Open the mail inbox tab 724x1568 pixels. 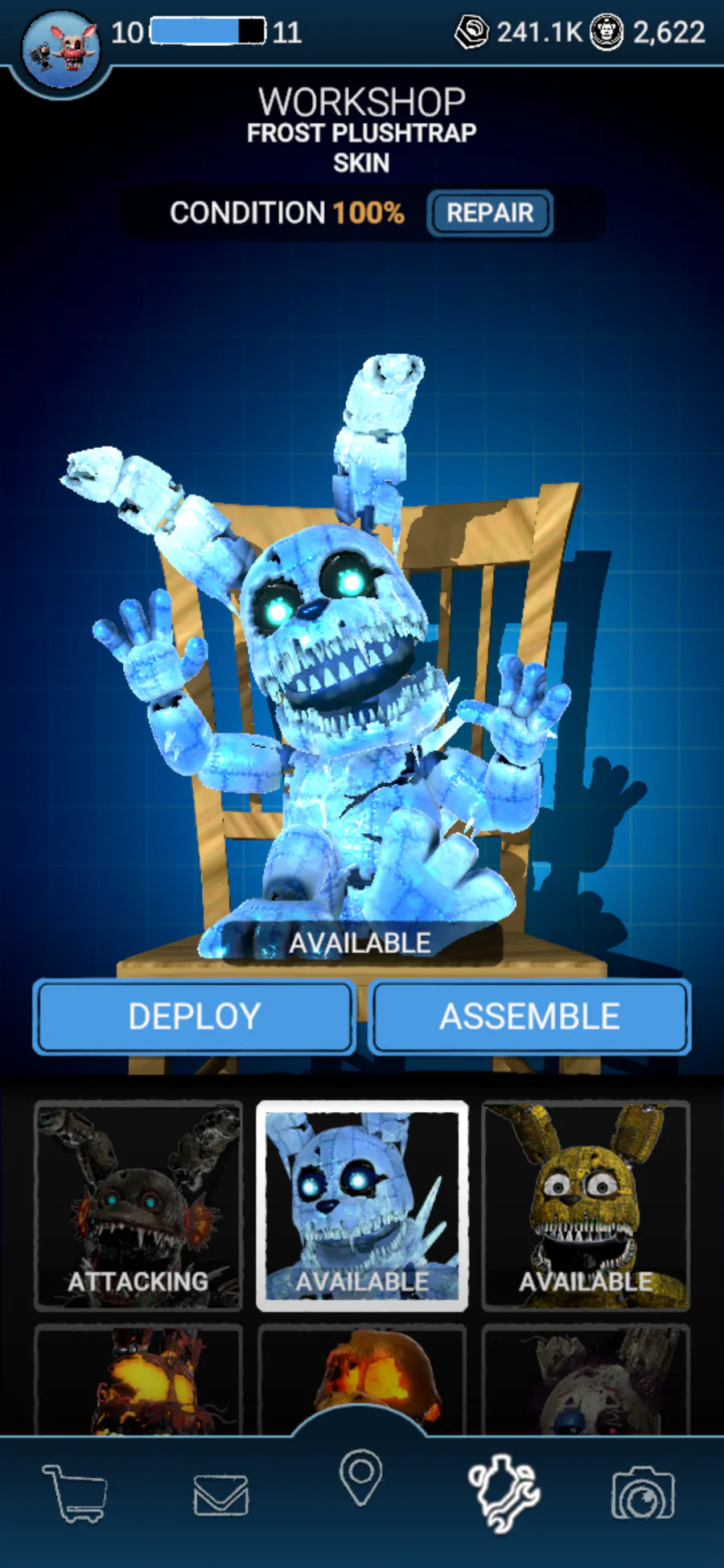pos(221,1496)
